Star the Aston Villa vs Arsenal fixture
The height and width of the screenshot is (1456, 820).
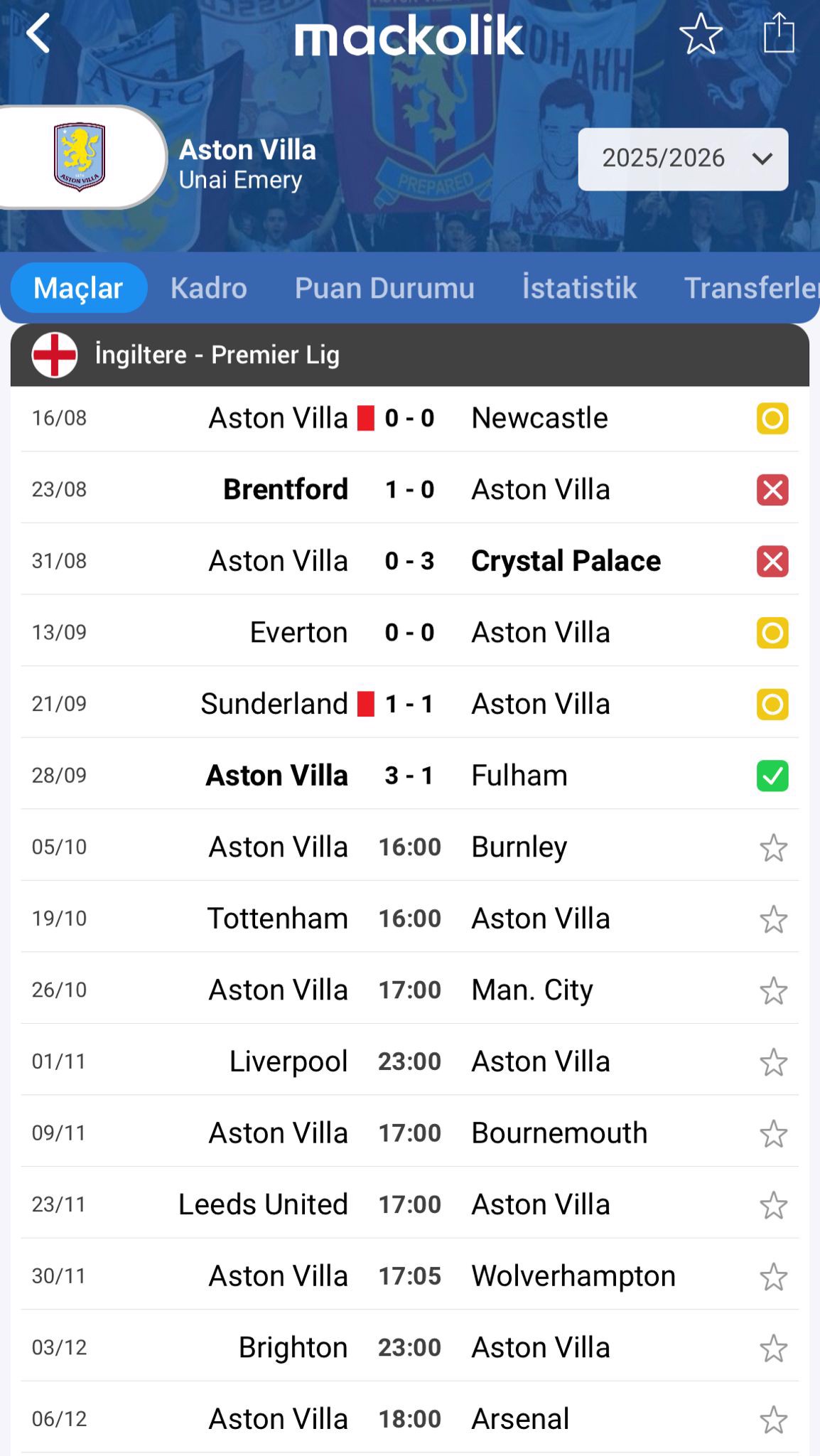773,1420
